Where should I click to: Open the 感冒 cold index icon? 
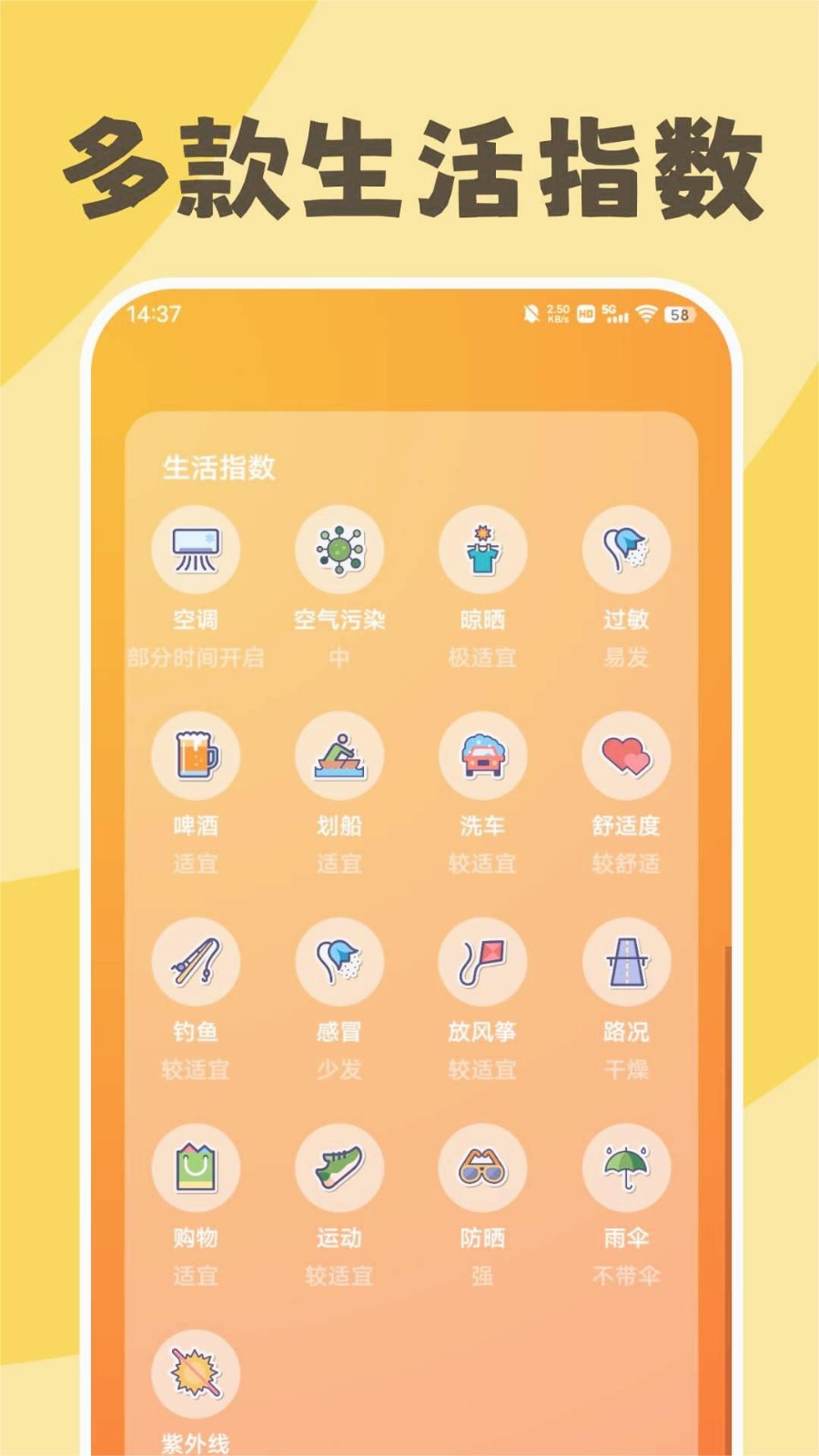click(x=339, y=963)
